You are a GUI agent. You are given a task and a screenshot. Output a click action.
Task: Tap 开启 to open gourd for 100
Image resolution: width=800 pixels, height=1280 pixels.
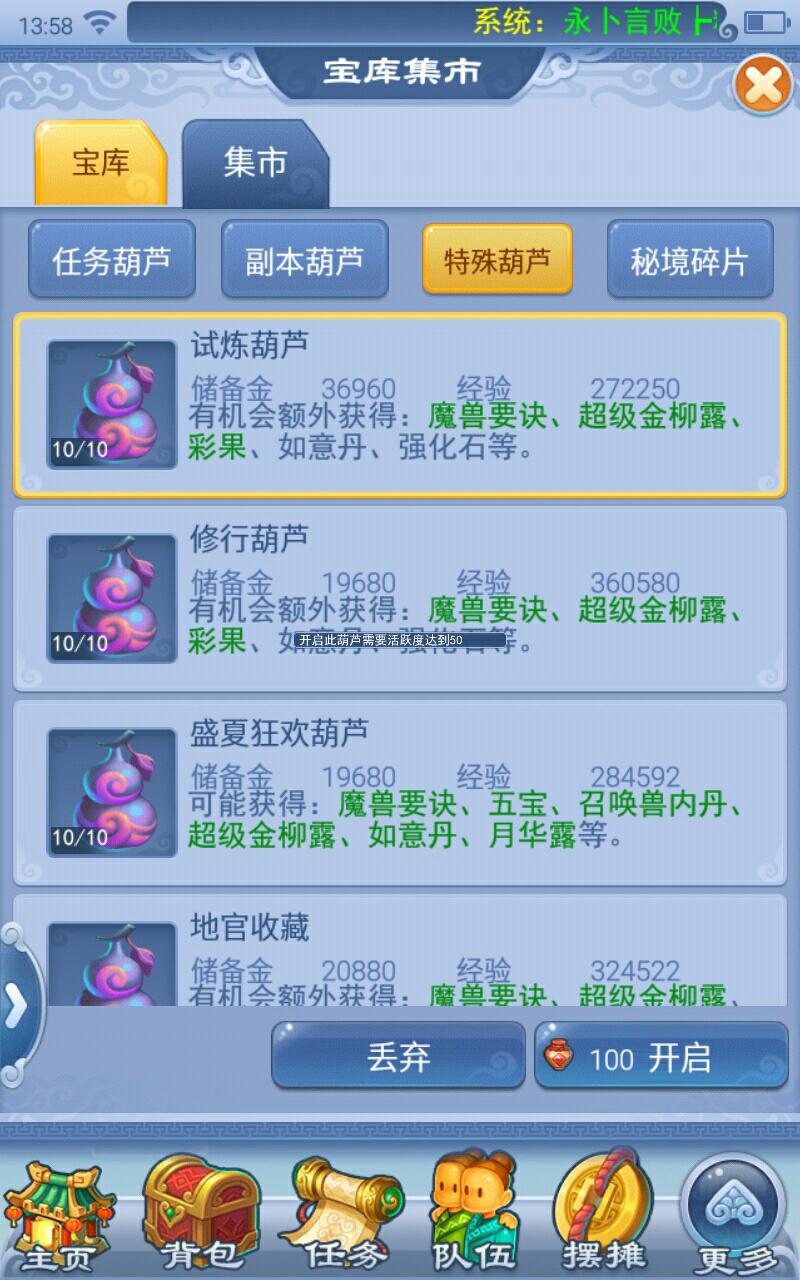coord(661,1056)
